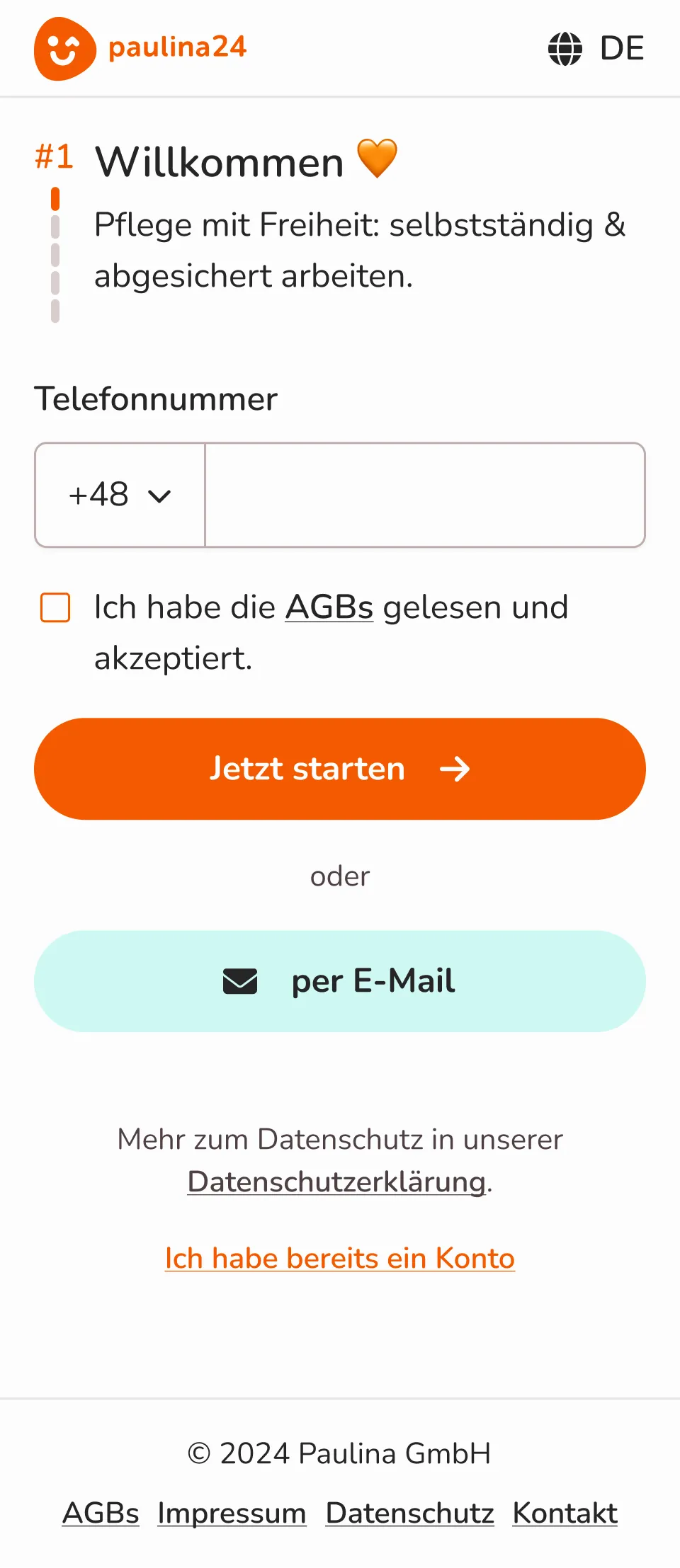Open the Datenschutzerklärung link

click(337, 1181)
